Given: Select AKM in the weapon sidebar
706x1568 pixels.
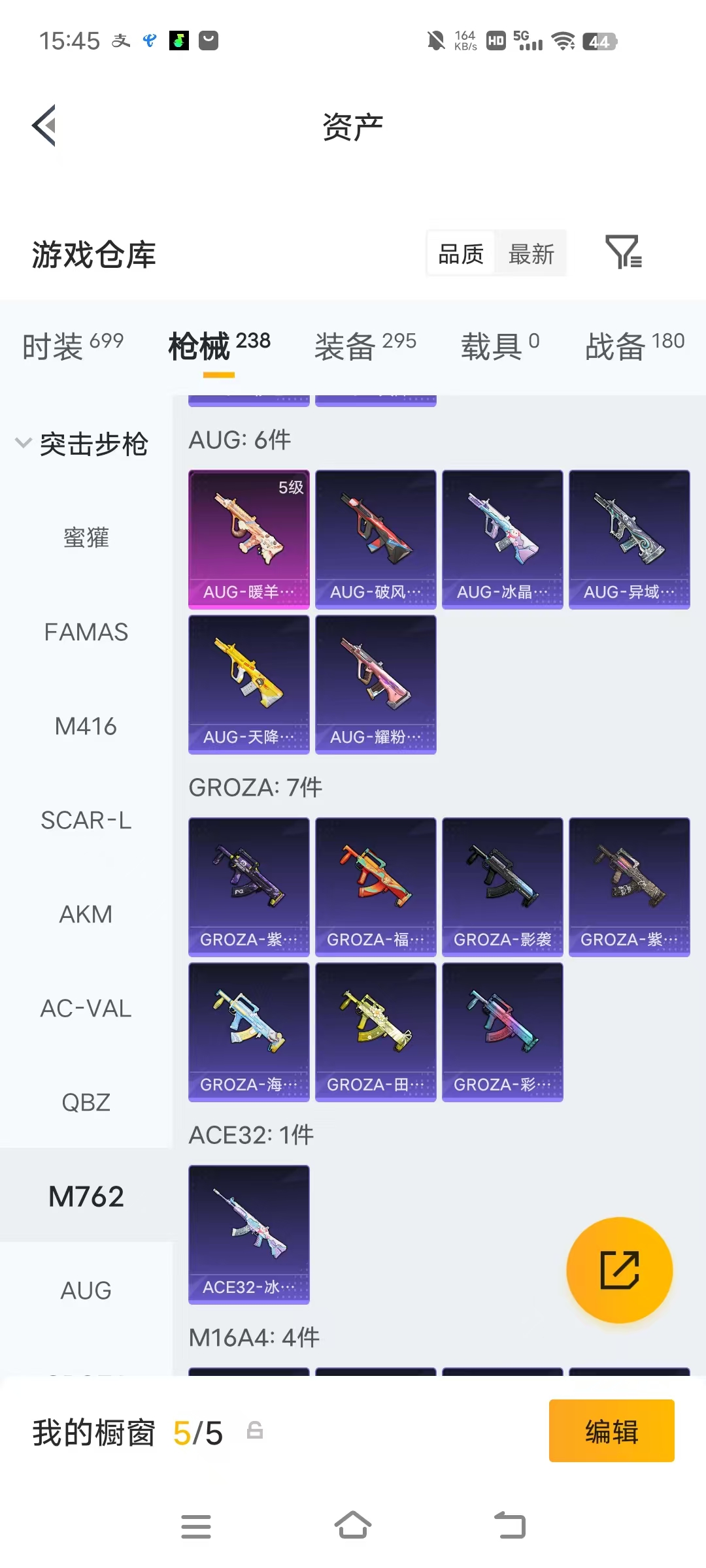Looking at the screenshot, I should (86, 914).
